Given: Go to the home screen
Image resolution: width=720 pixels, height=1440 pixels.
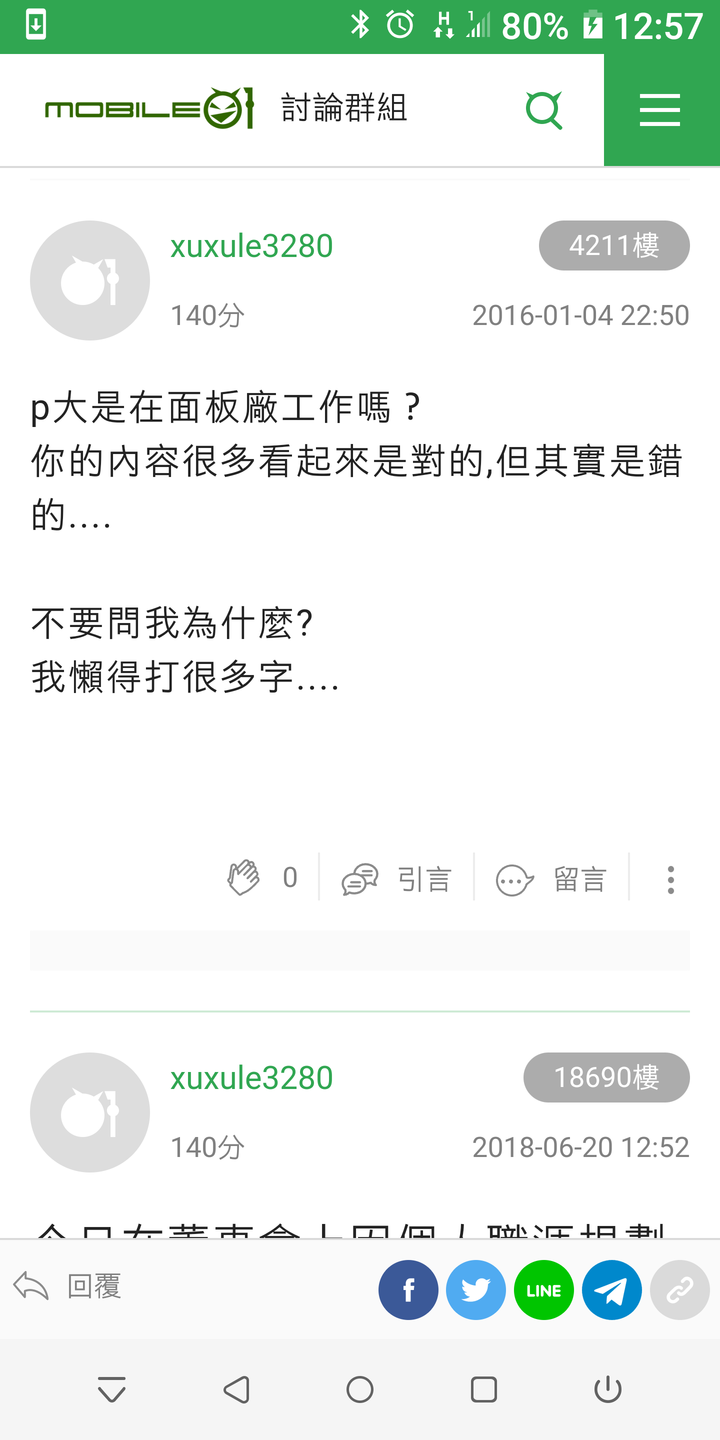Looking at the screenshot, I should tap(360, 1389).
